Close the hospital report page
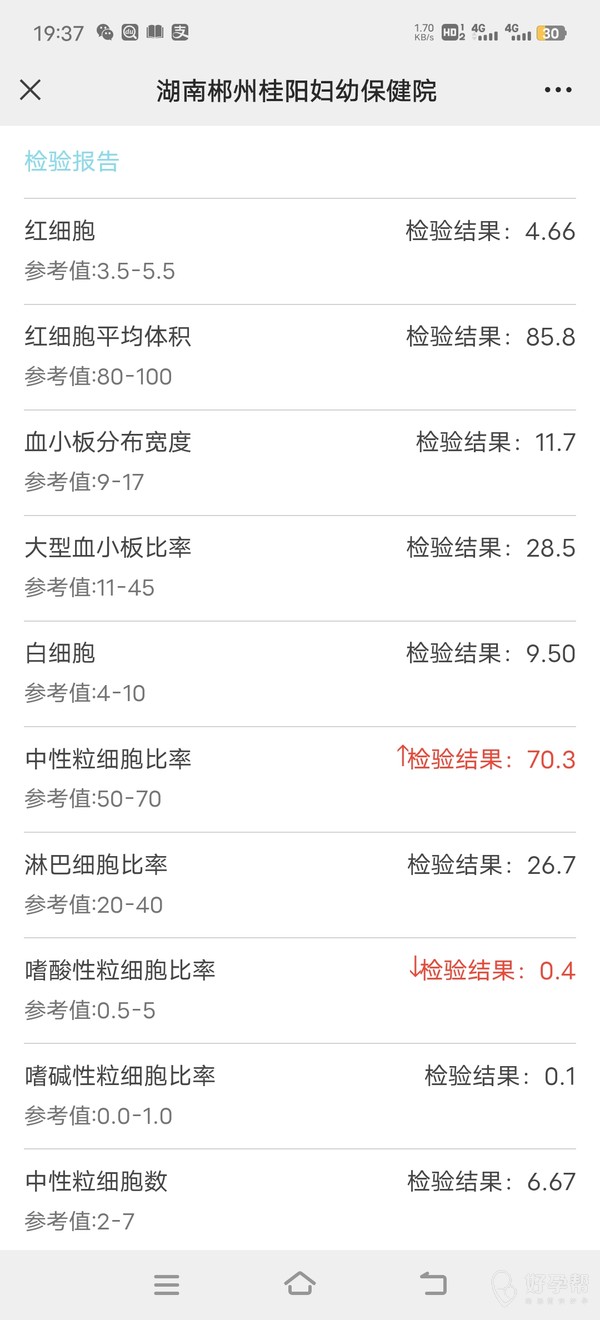This screenshot has height=1320, width=600. pos(31,90)
